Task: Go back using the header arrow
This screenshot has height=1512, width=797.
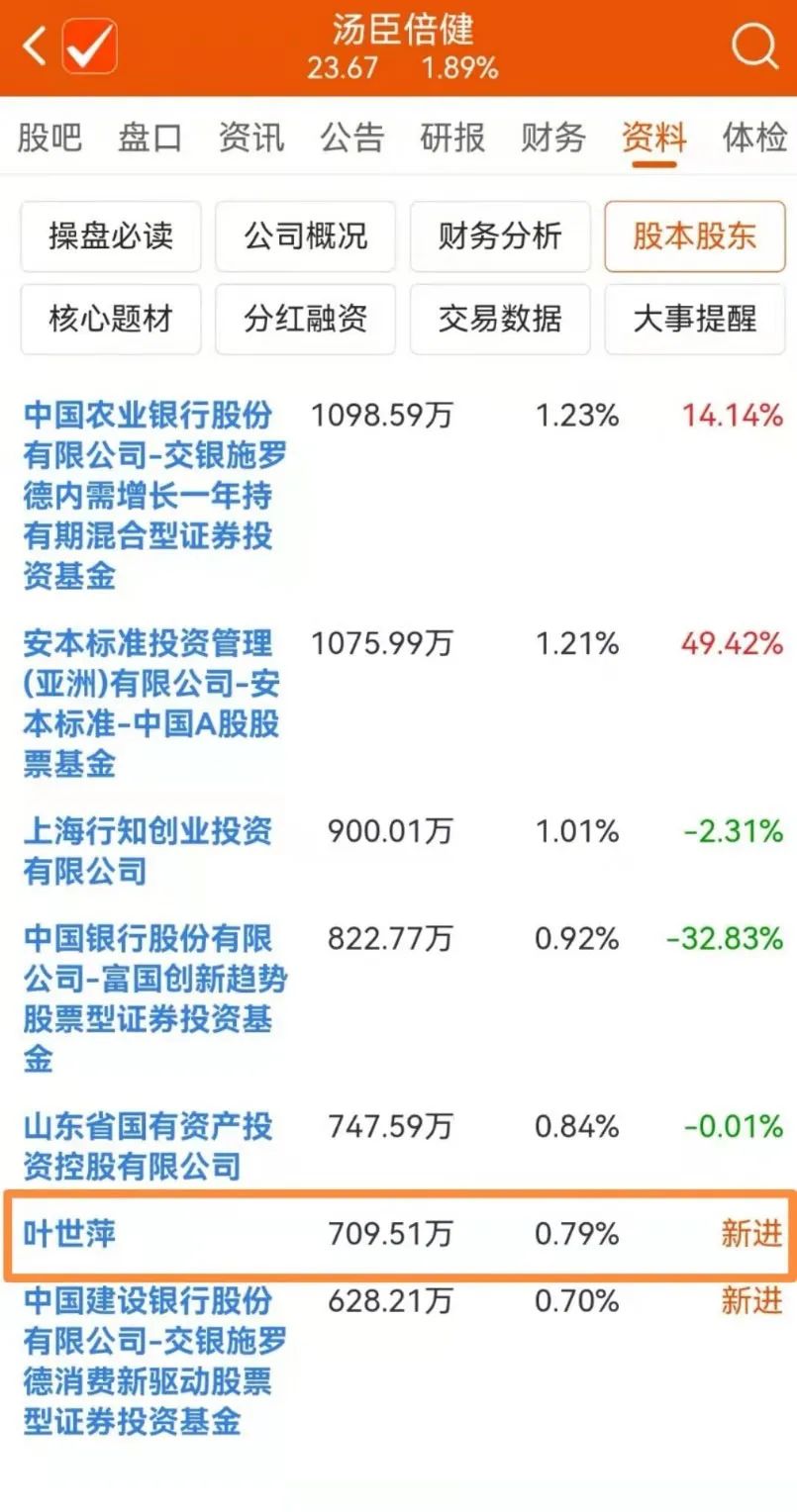Action: coord(34,47)
